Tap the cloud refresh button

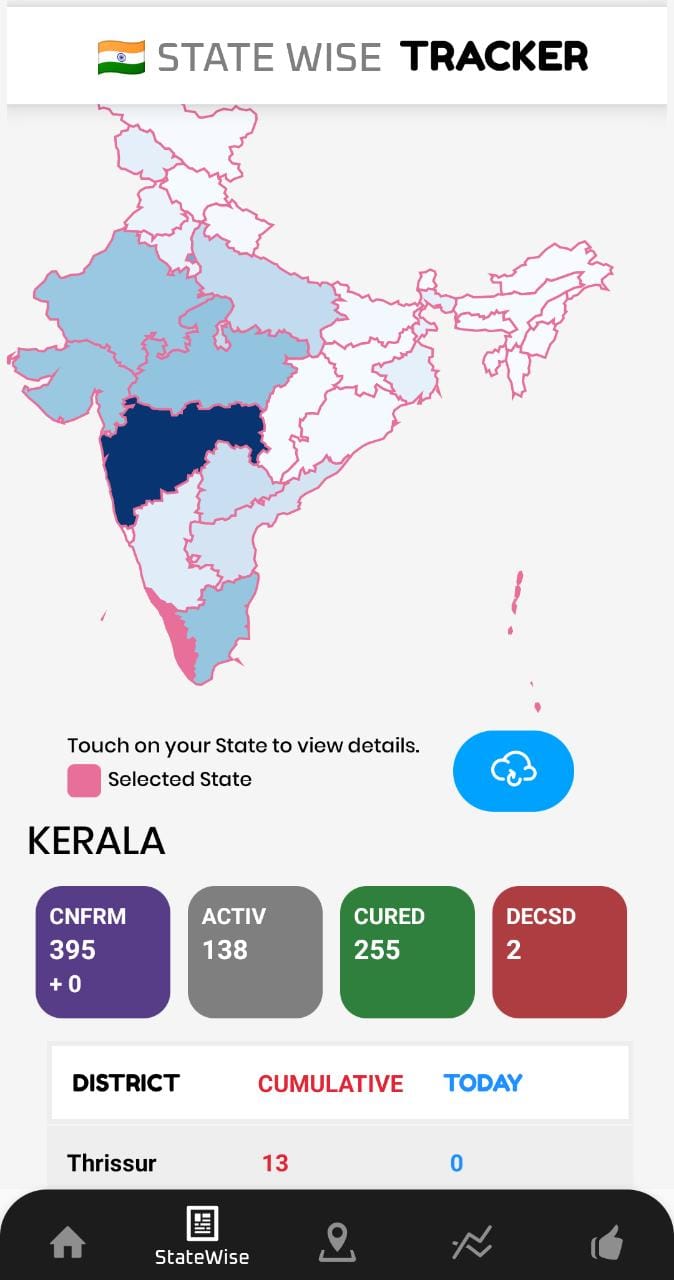[513, 770]
